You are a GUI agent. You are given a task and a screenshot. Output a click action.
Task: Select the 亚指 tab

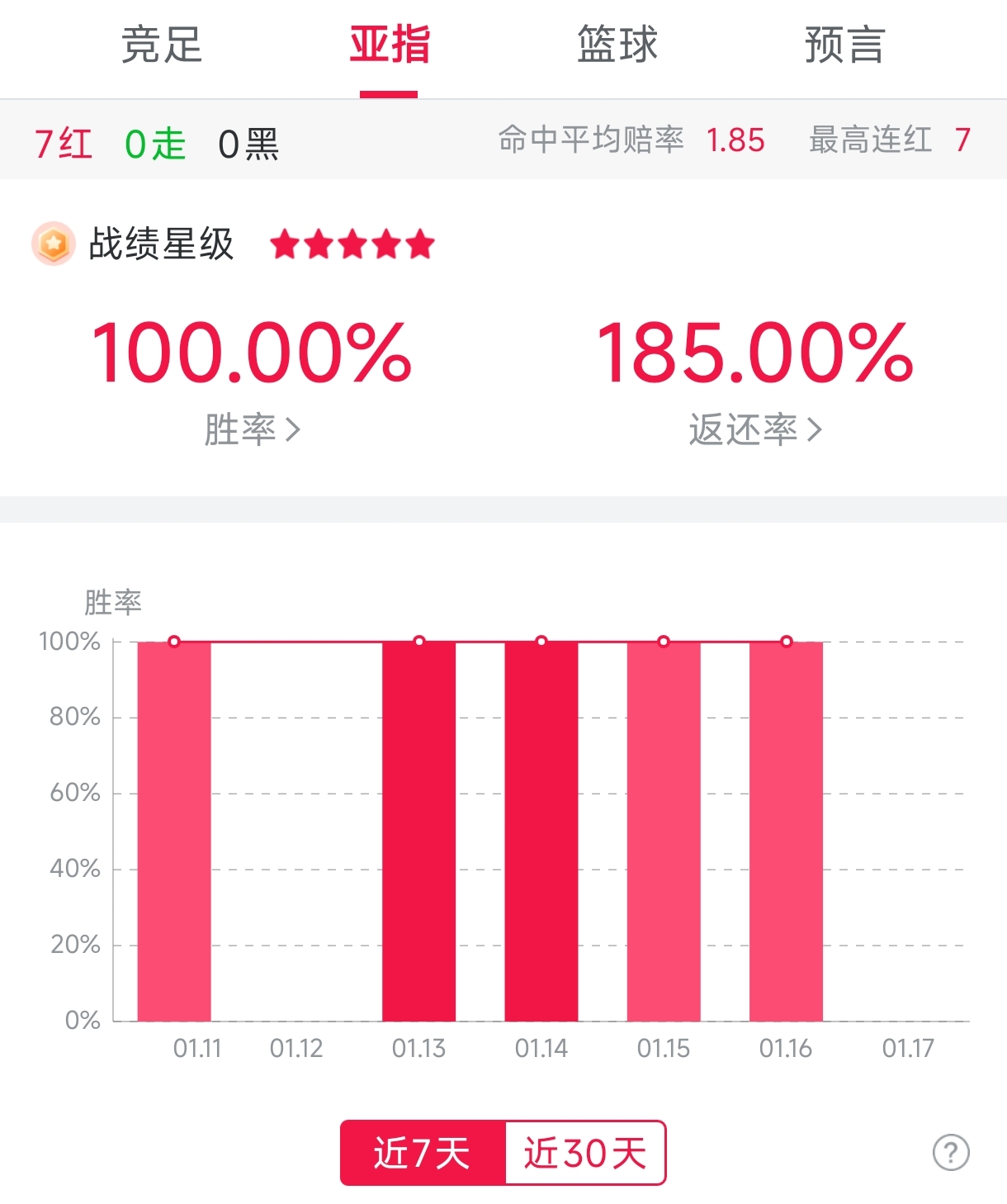click(x=390, y=45)
